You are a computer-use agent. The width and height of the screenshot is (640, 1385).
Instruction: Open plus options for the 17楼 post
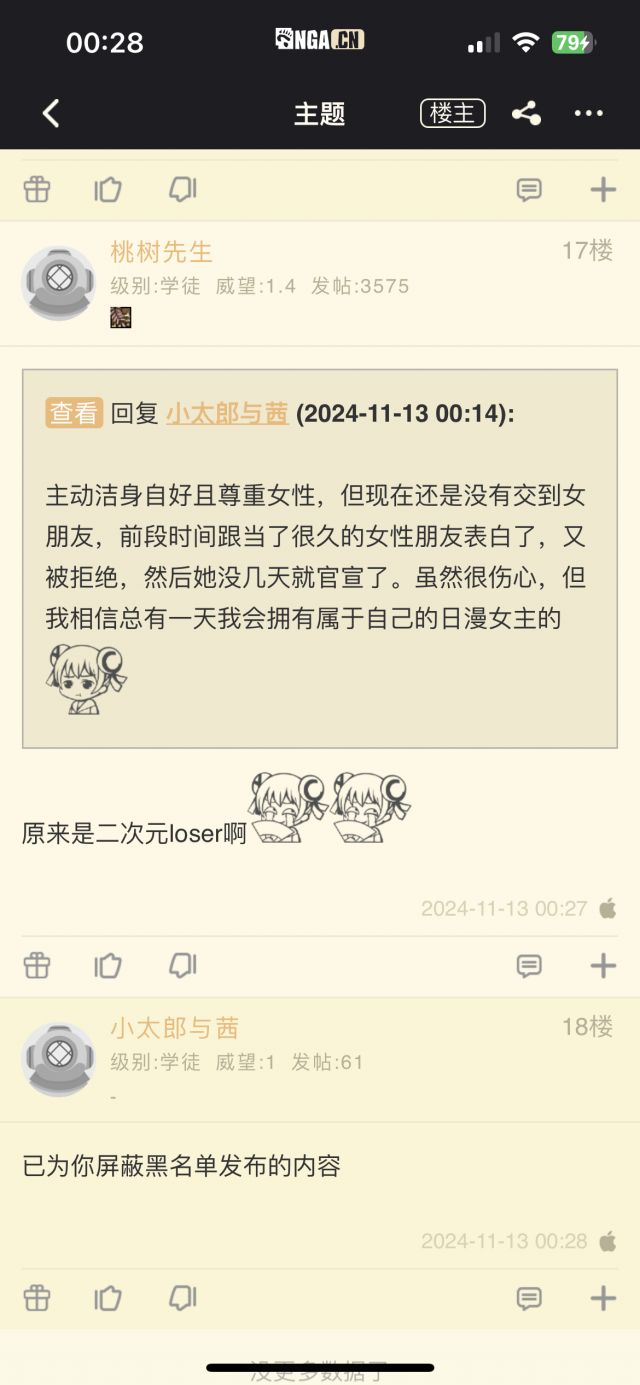click(603, 965)
